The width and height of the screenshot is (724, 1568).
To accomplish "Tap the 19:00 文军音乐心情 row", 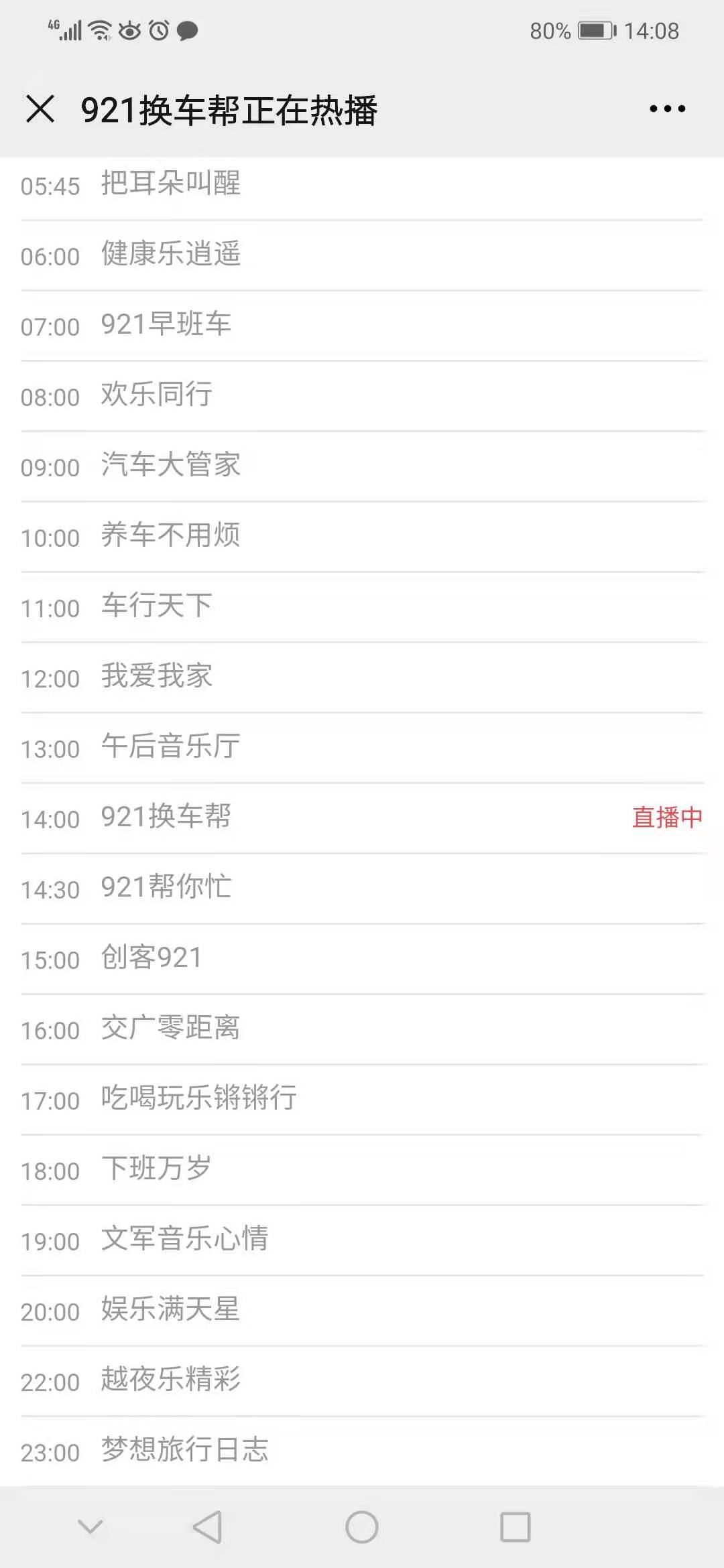I will [362, 1240].
